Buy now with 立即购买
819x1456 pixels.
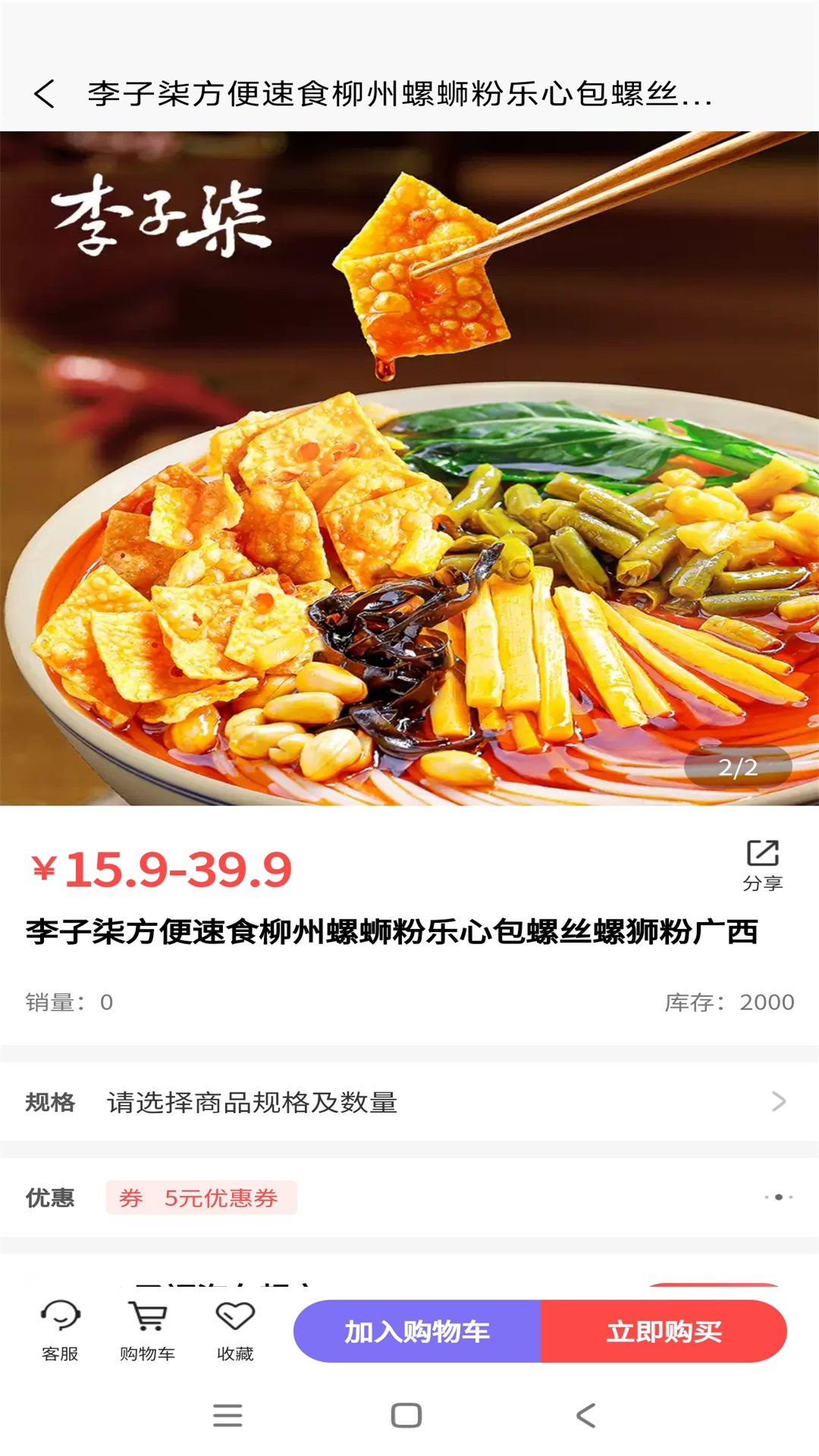click(x=664, y=1332)
